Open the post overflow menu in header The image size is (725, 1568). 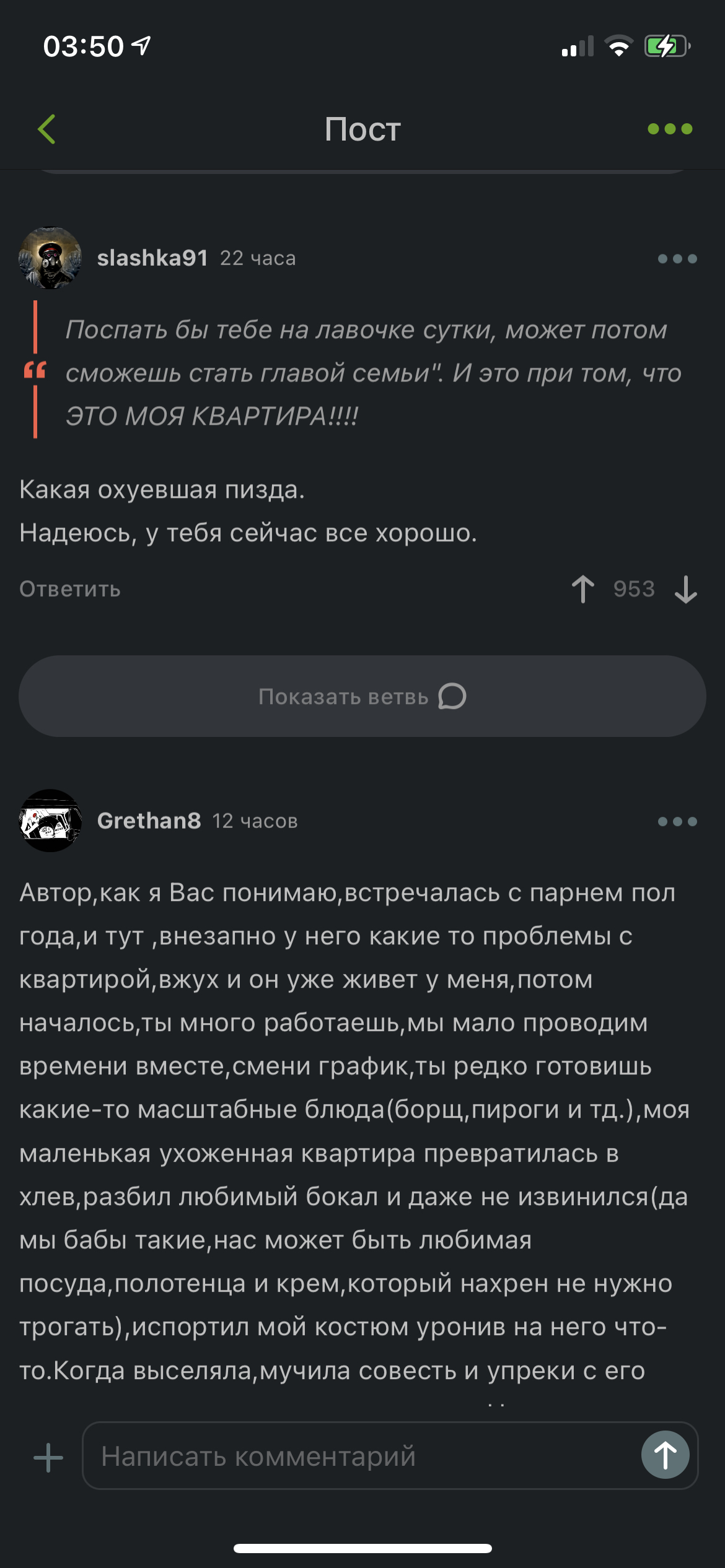point(670,129)
